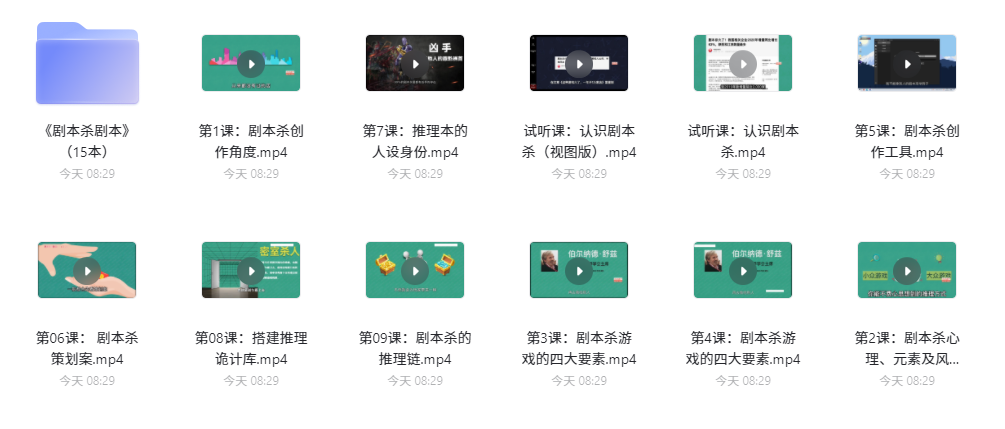This screenshot has width=1005, height=429.
Task: Play 第5课:剧本杀创作工具.mp4
Action: coord(907,63)
